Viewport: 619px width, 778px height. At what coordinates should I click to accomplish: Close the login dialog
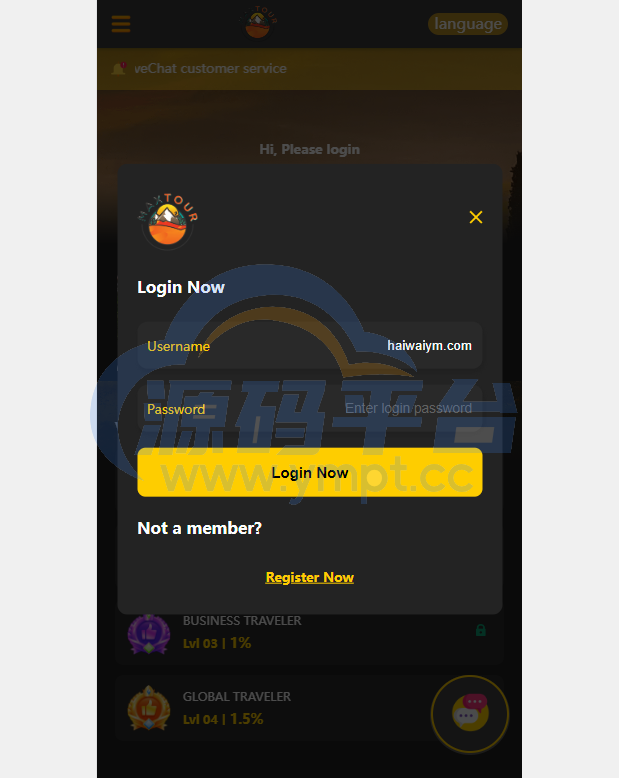coord(476,217)
